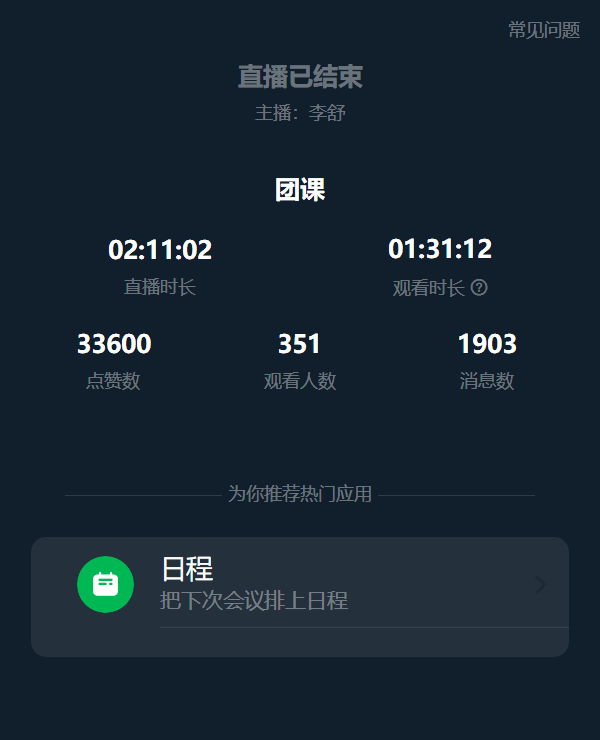Open the 日程 recommended app card
This screenshot has height=740, width=600.
[300, 586]
